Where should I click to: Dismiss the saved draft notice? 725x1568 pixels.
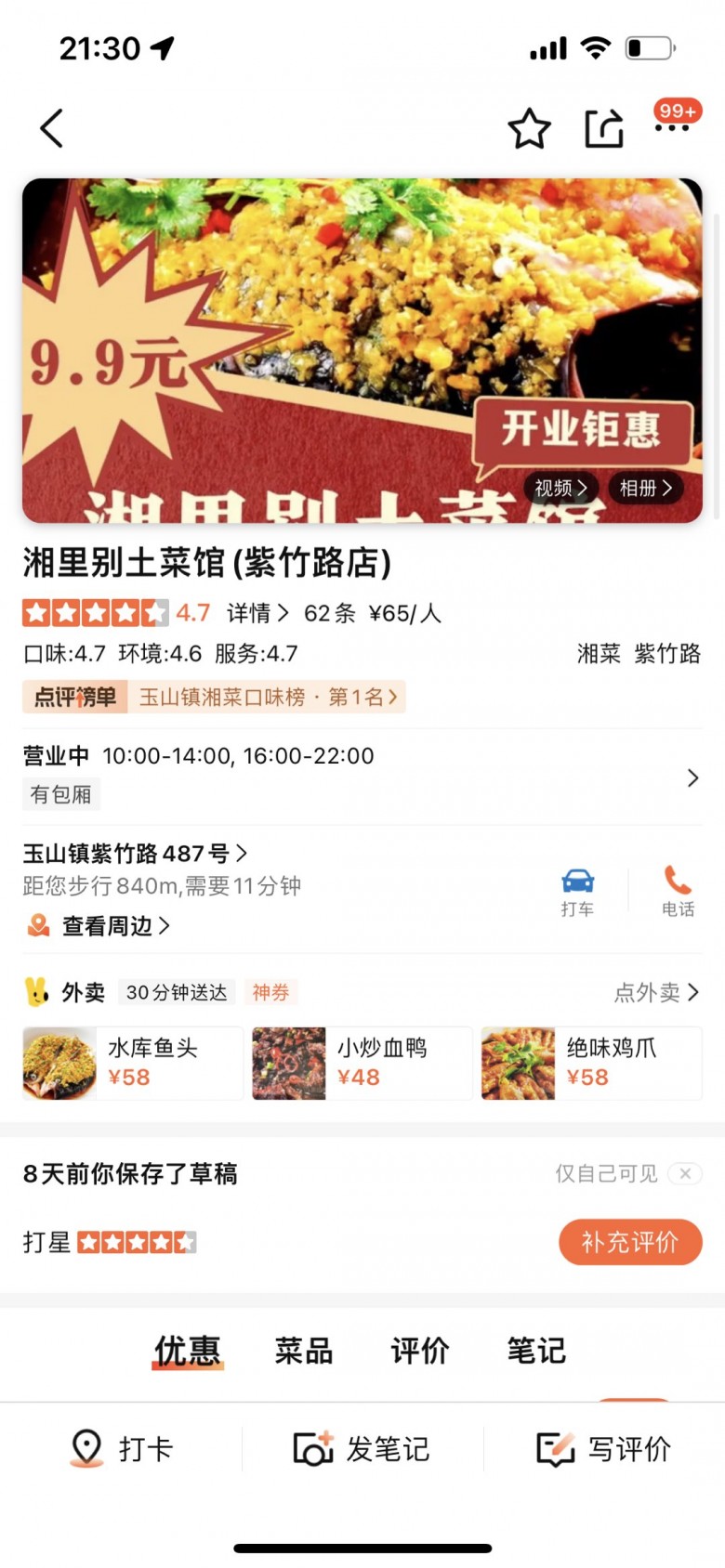[685, 1173]
